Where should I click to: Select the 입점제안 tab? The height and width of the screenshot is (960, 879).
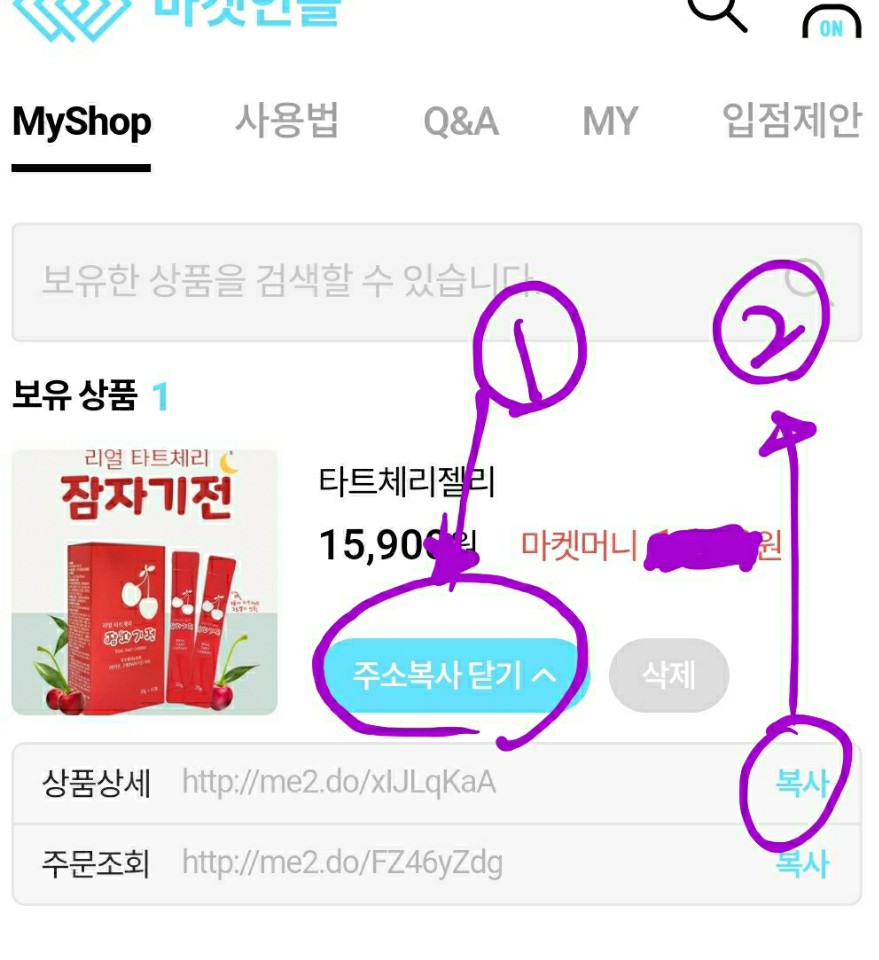pos(790,121)
